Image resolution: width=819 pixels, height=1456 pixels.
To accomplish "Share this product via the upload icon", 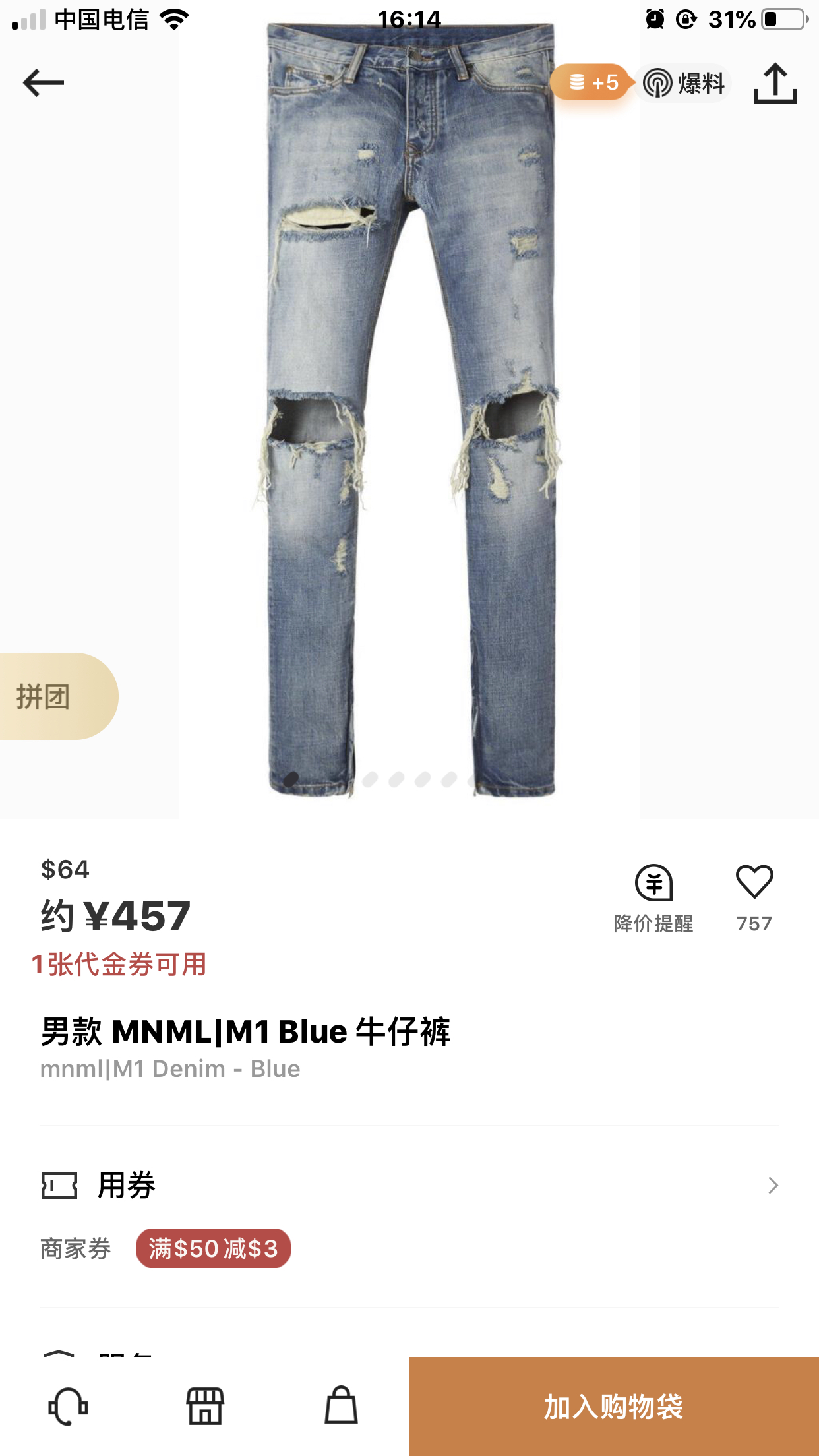I will (x=775, y=84).
